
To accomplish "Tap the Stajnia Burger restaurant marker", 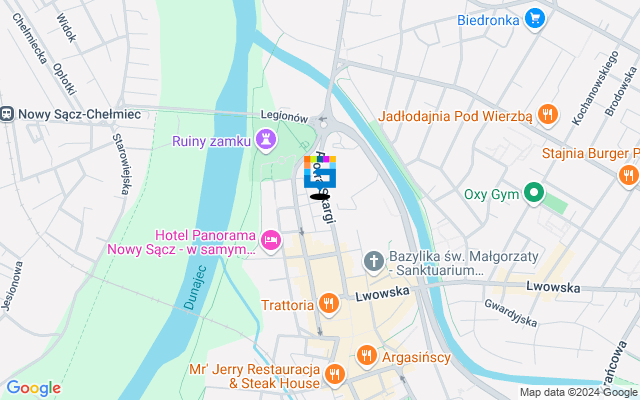I will [627, 175].
